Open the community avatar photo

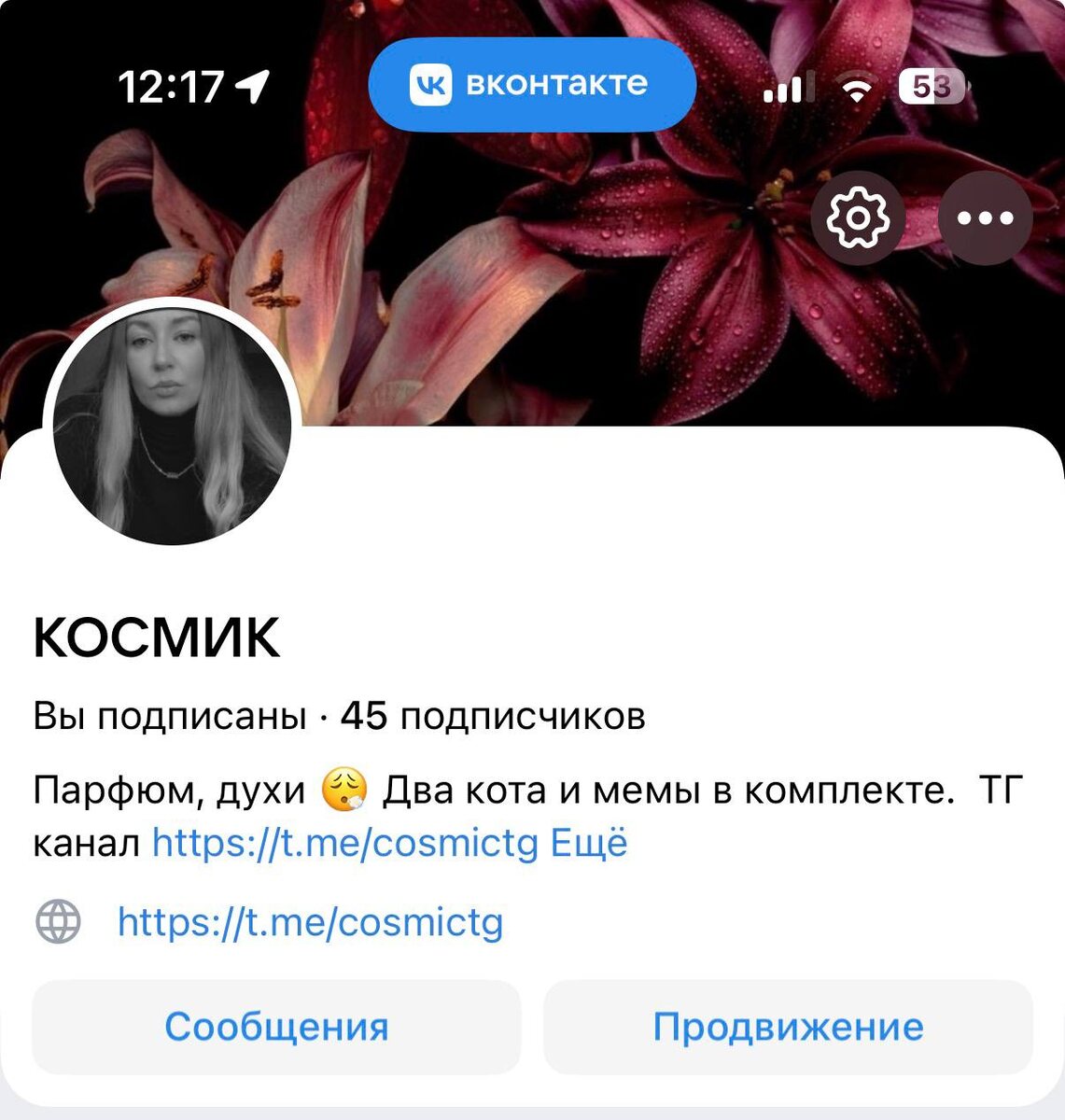pos(173,427)
